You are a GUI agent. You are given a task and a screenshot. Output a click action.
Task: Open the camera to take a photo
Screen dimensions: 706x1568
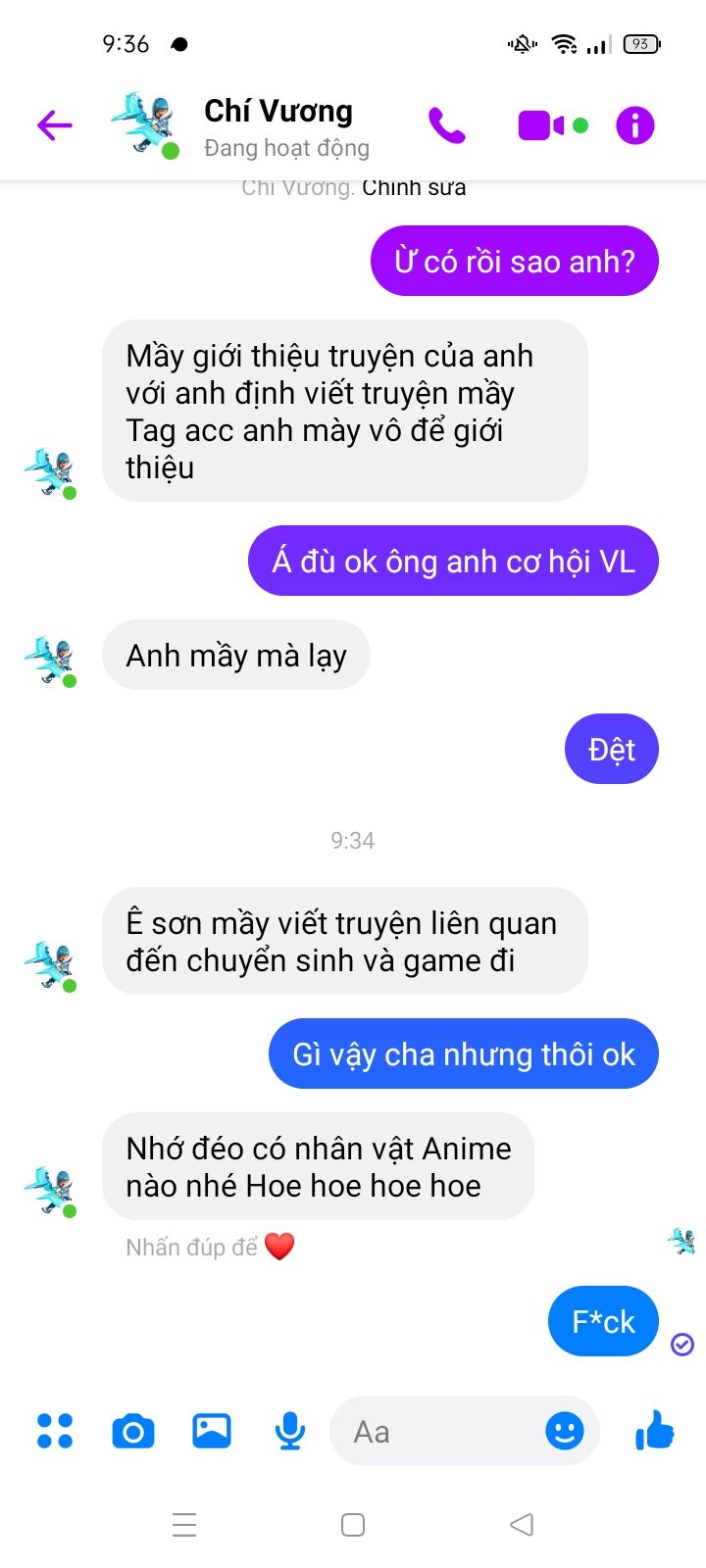click(x=133, y=1432)
